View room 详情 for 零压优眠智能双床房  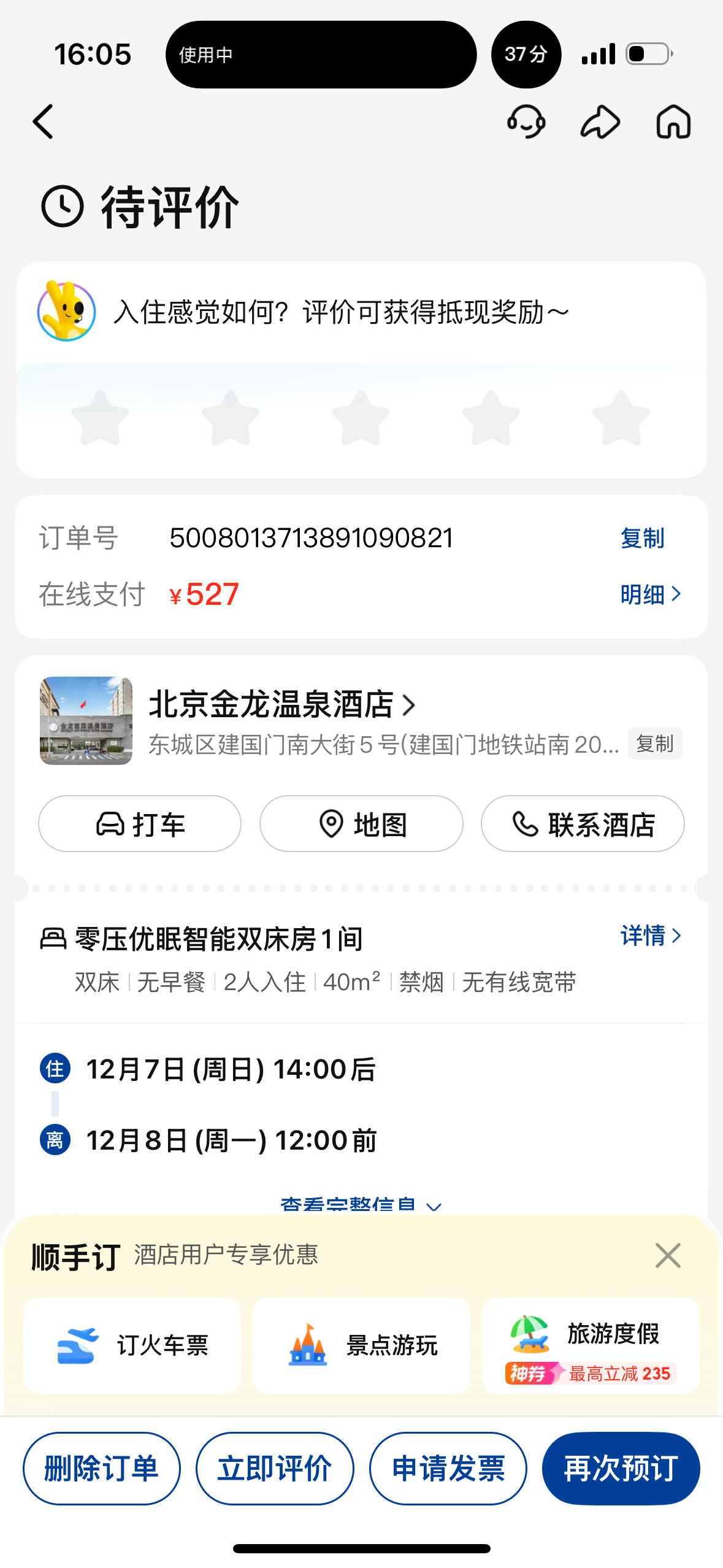pyautogui.click(x=650, y=936)
